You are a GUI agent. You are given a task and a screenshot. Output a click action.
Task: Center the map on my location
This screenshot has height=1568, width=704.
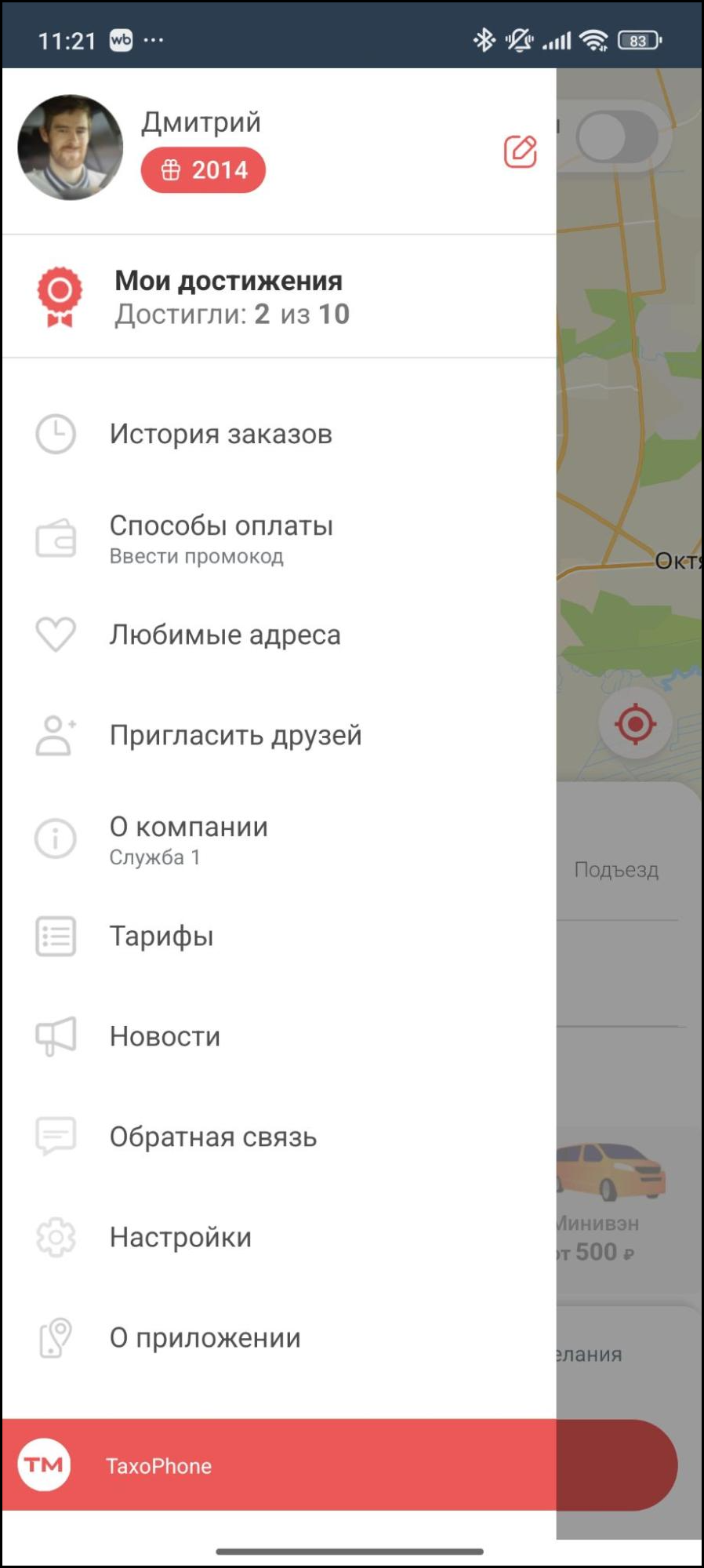click(x=635, y=723)
